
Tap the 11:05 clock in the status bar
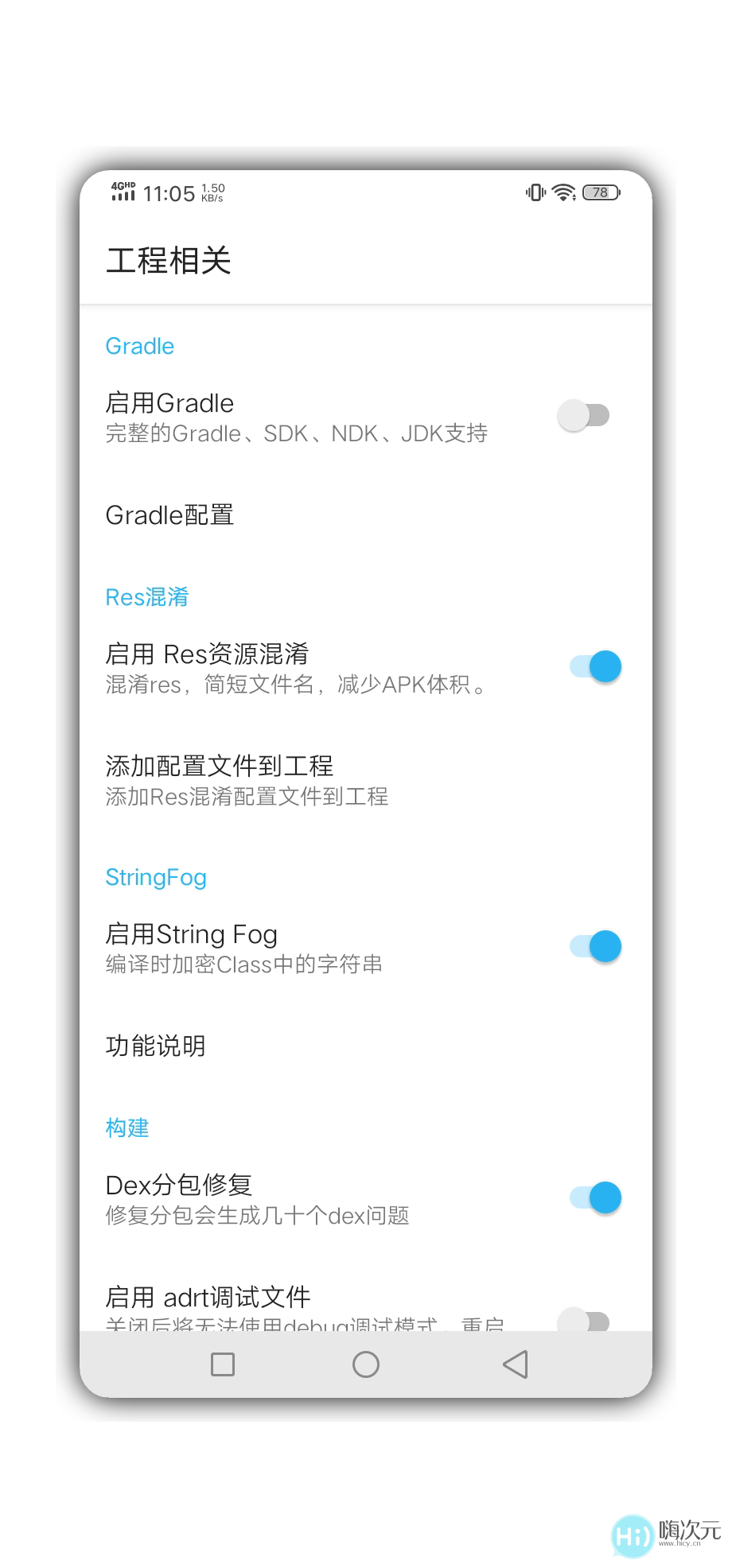click(169, 193)
